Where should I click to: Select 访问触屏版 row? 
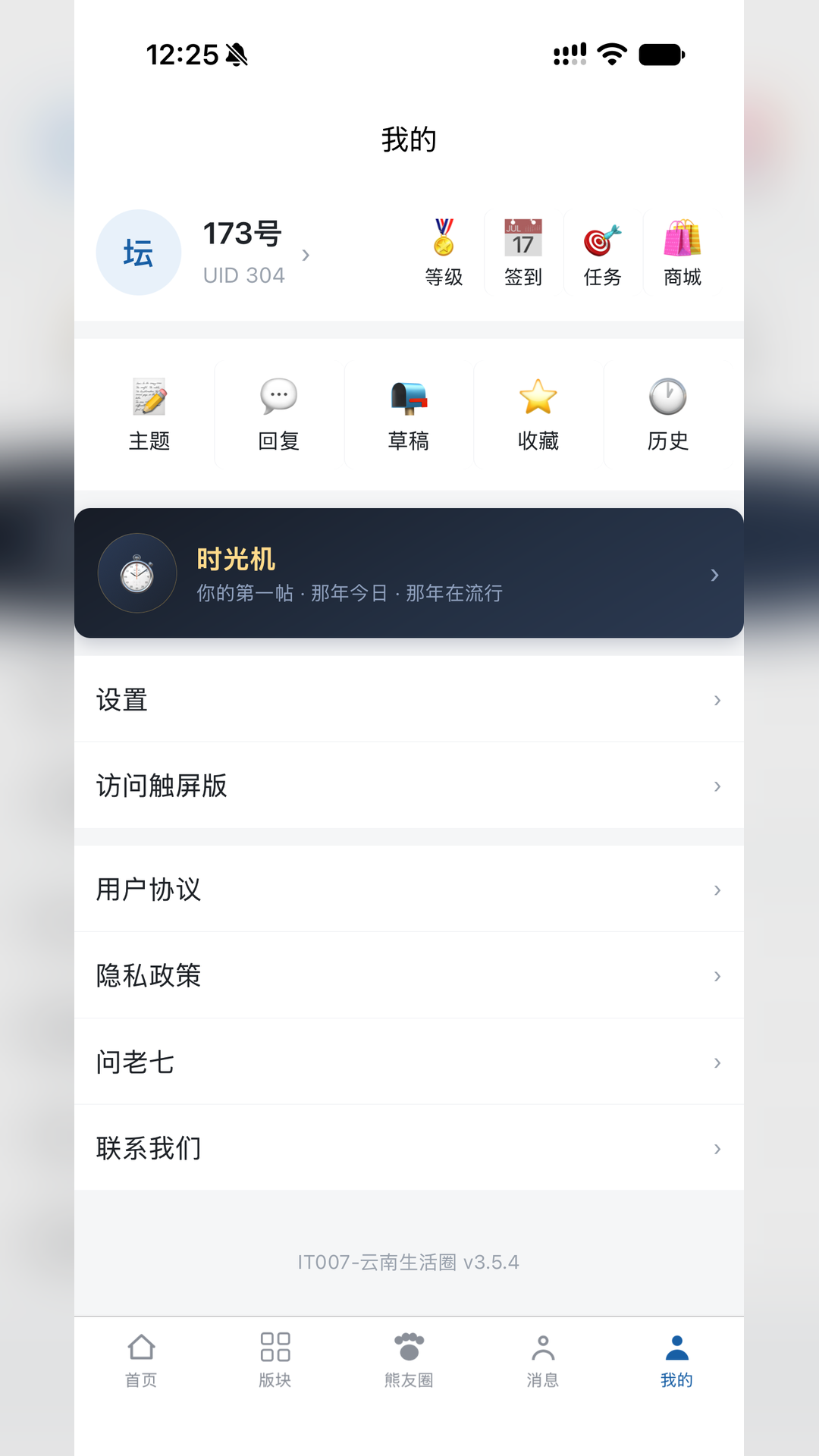(x=409, y=786)
